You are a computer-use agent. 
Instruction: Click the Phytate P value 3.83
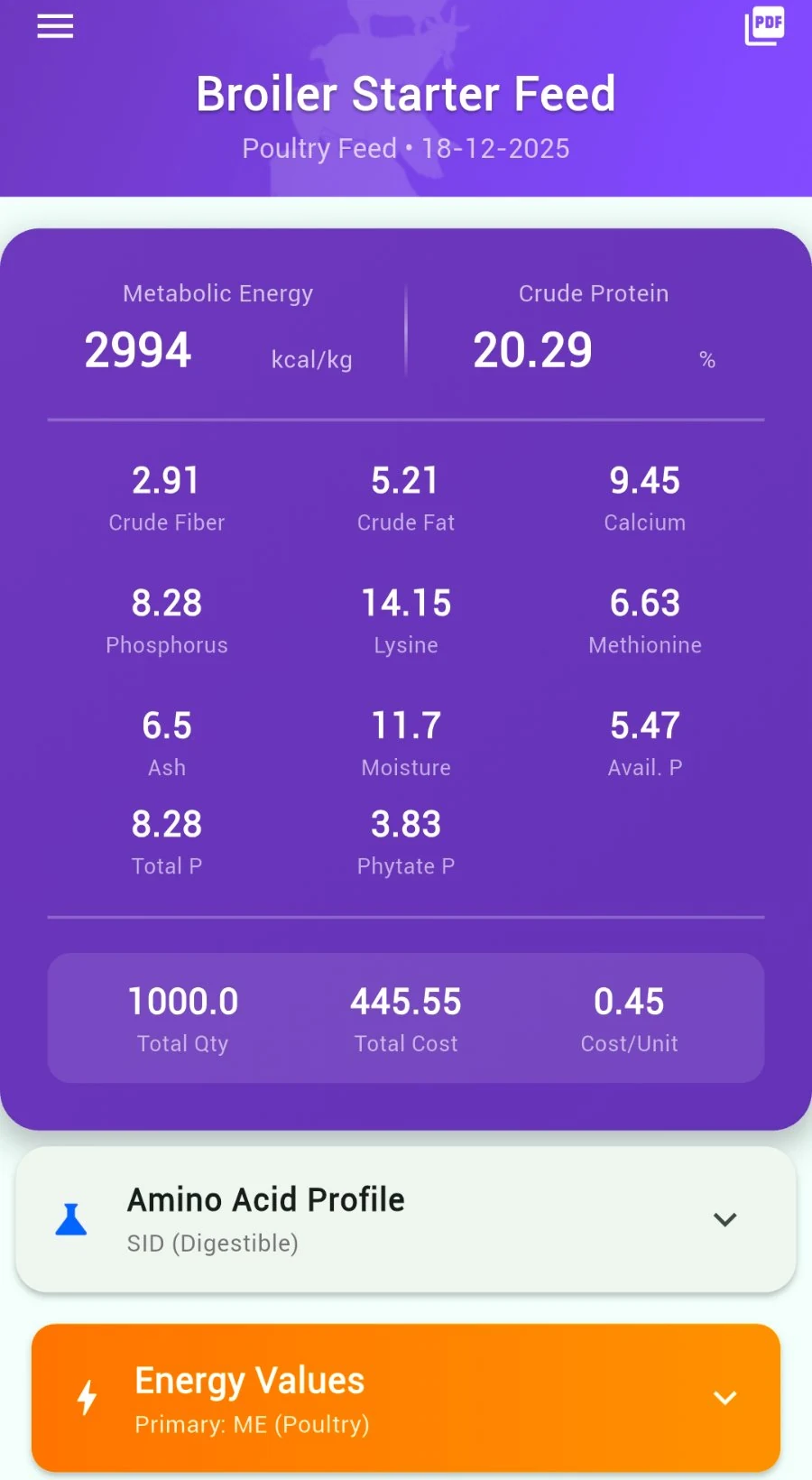(406, 824)
